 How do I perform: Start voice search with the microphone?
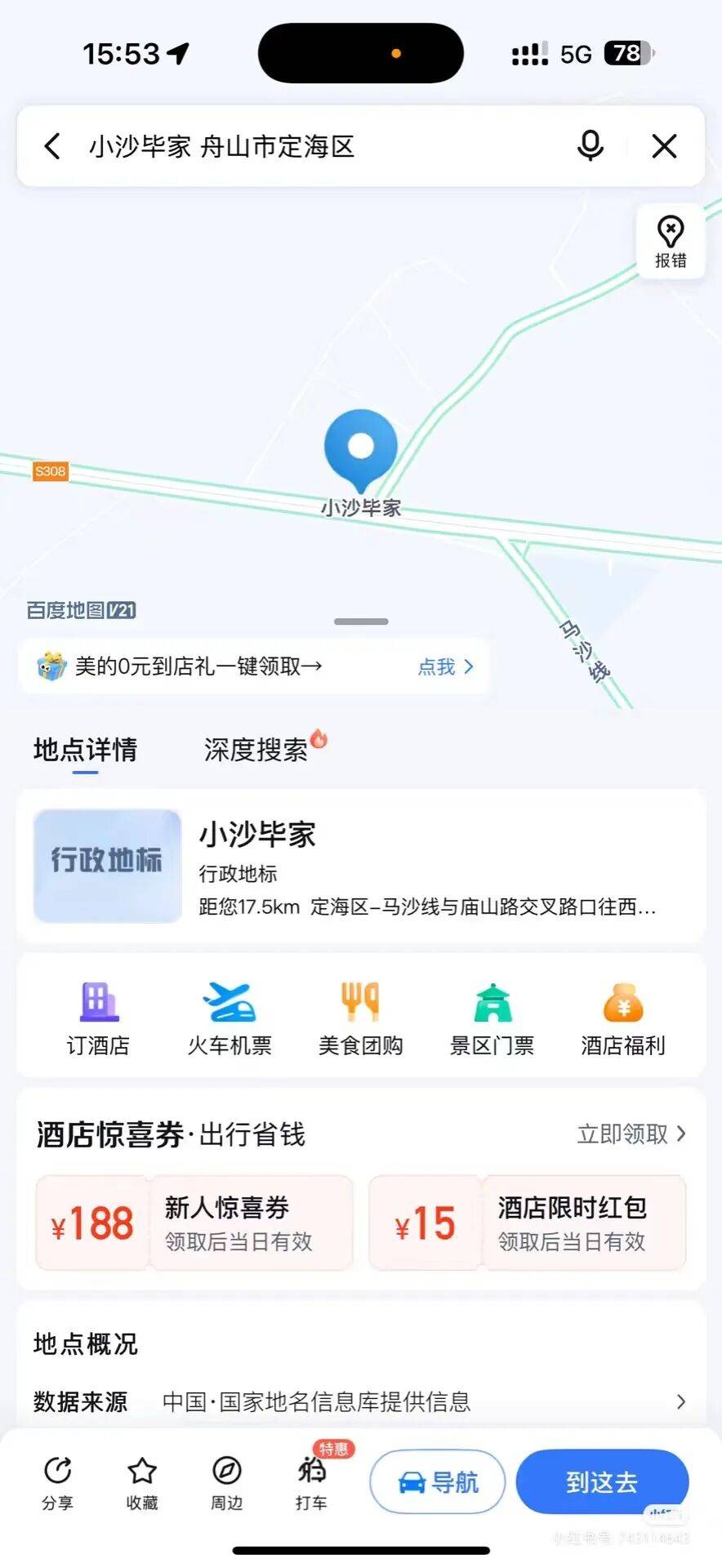click(x=590, y=146)
